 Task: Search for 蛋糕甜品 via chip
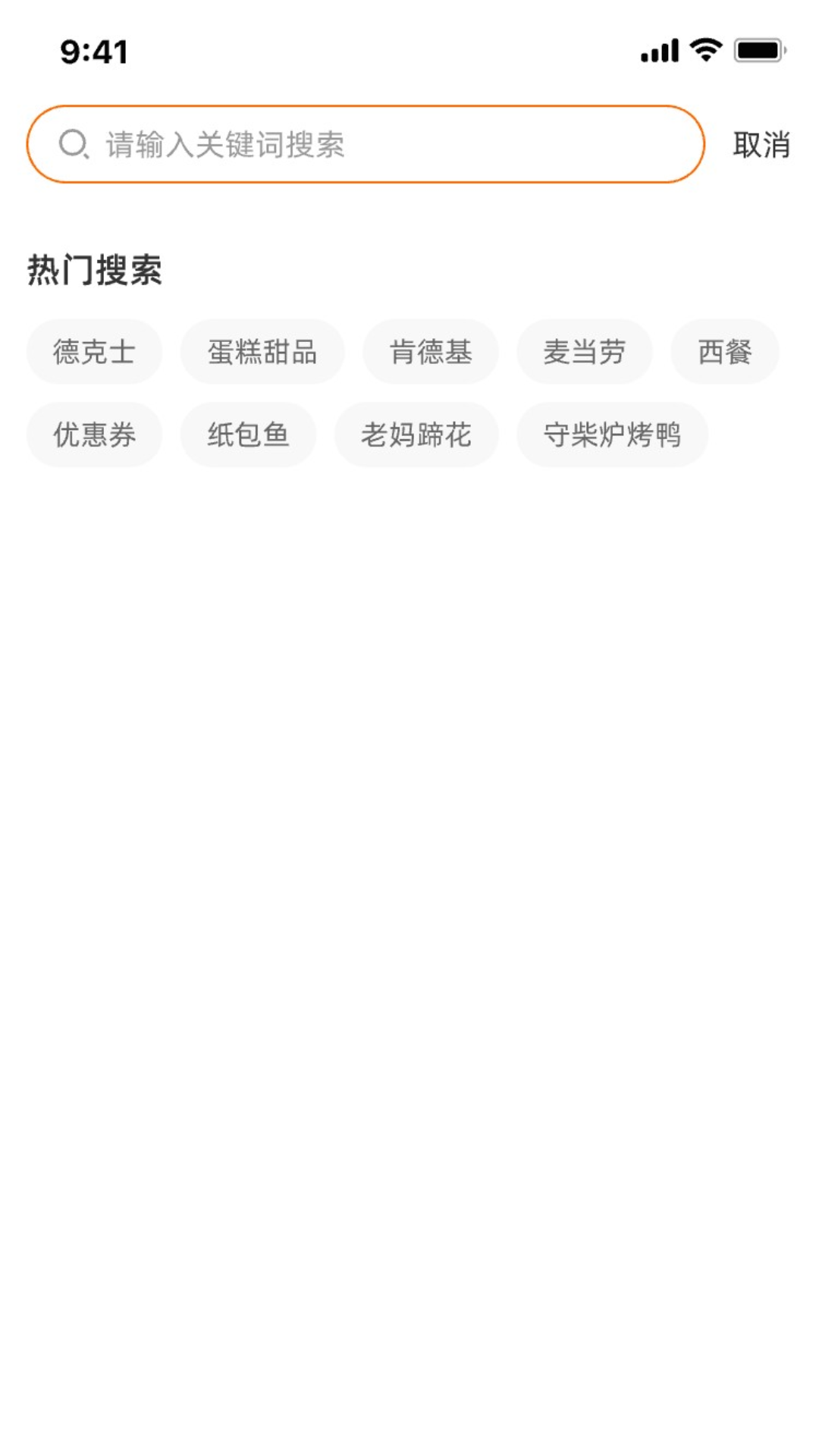(262, 352)
